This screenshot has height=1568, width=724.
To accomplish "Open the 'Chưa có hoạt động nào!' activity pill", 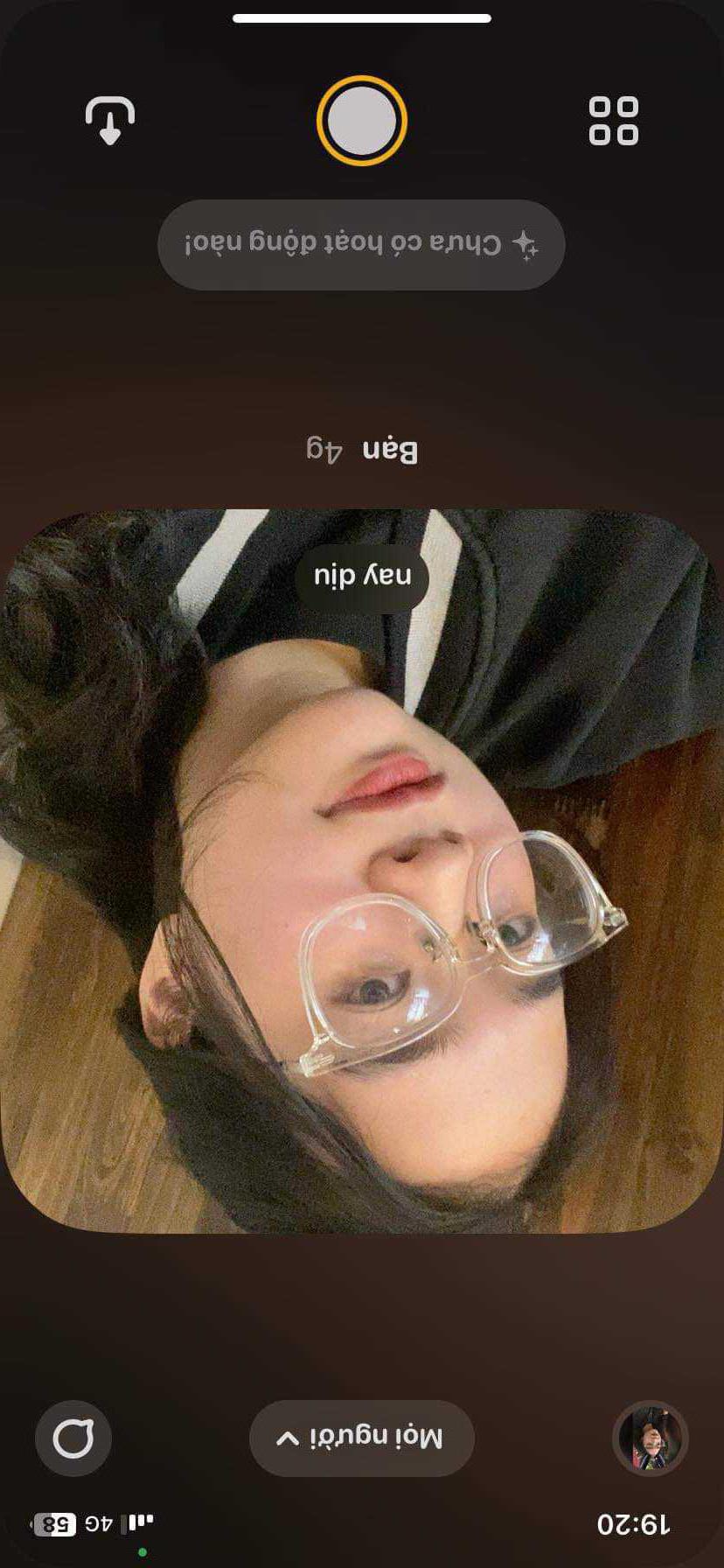I will [x=361, y=244].
